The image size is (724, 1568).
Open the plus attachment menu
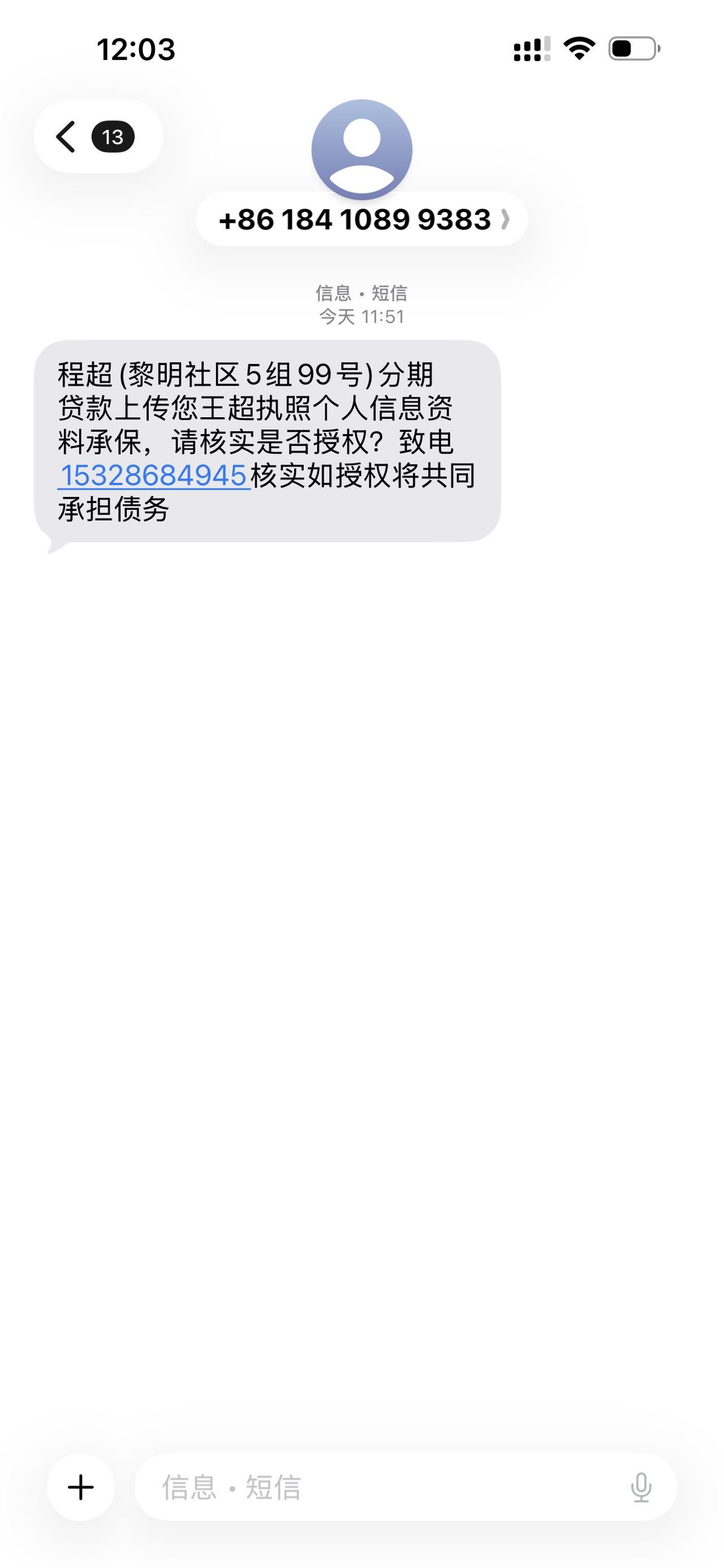(80, 1487)
